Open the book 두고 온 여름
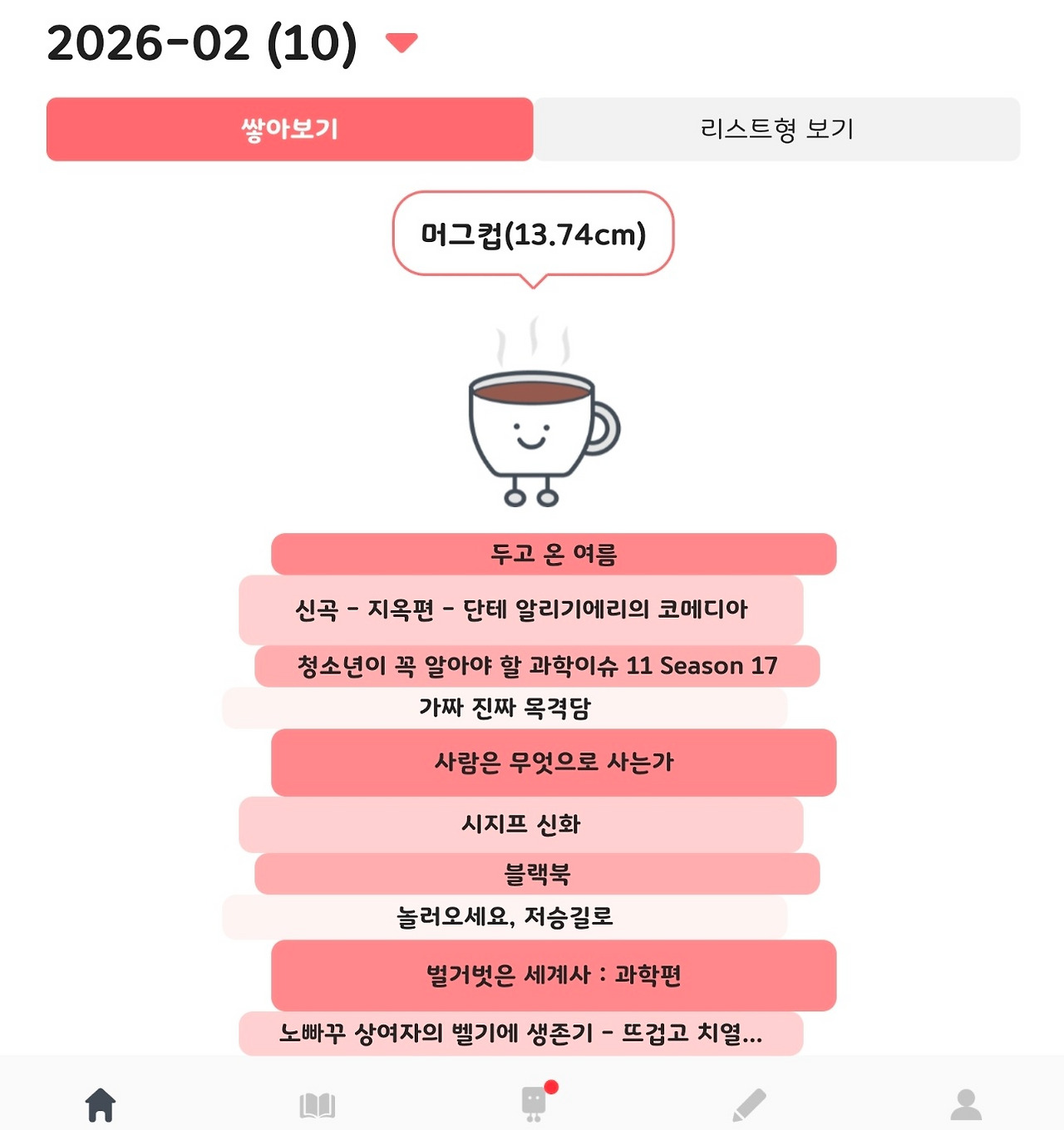This screenshot has width=1064, height=1130. tap(553, 554)
